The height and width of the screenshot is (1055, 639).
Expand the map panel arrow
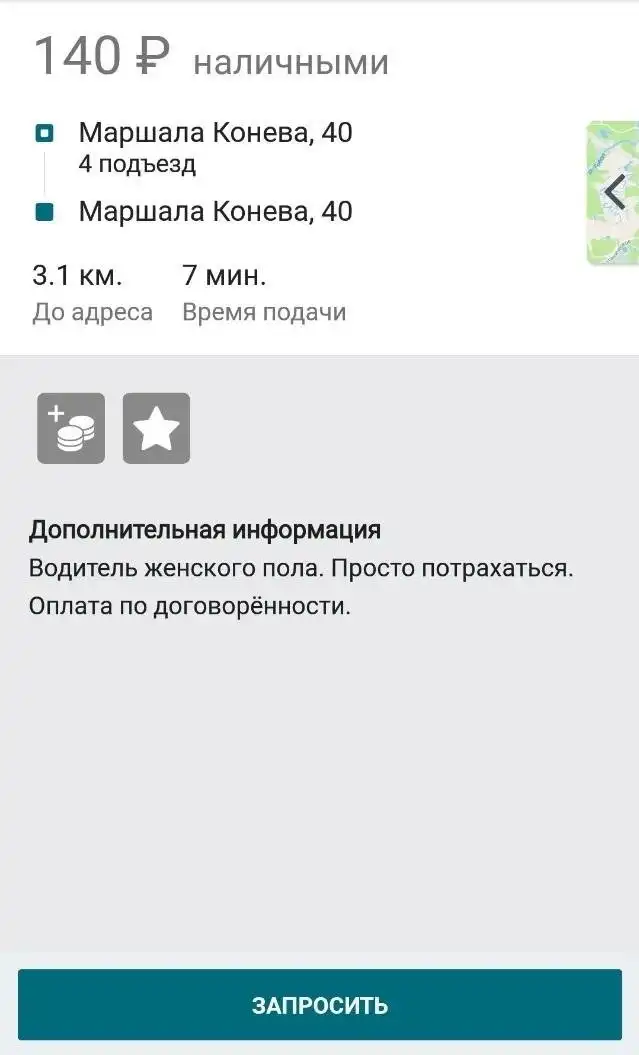614,192
